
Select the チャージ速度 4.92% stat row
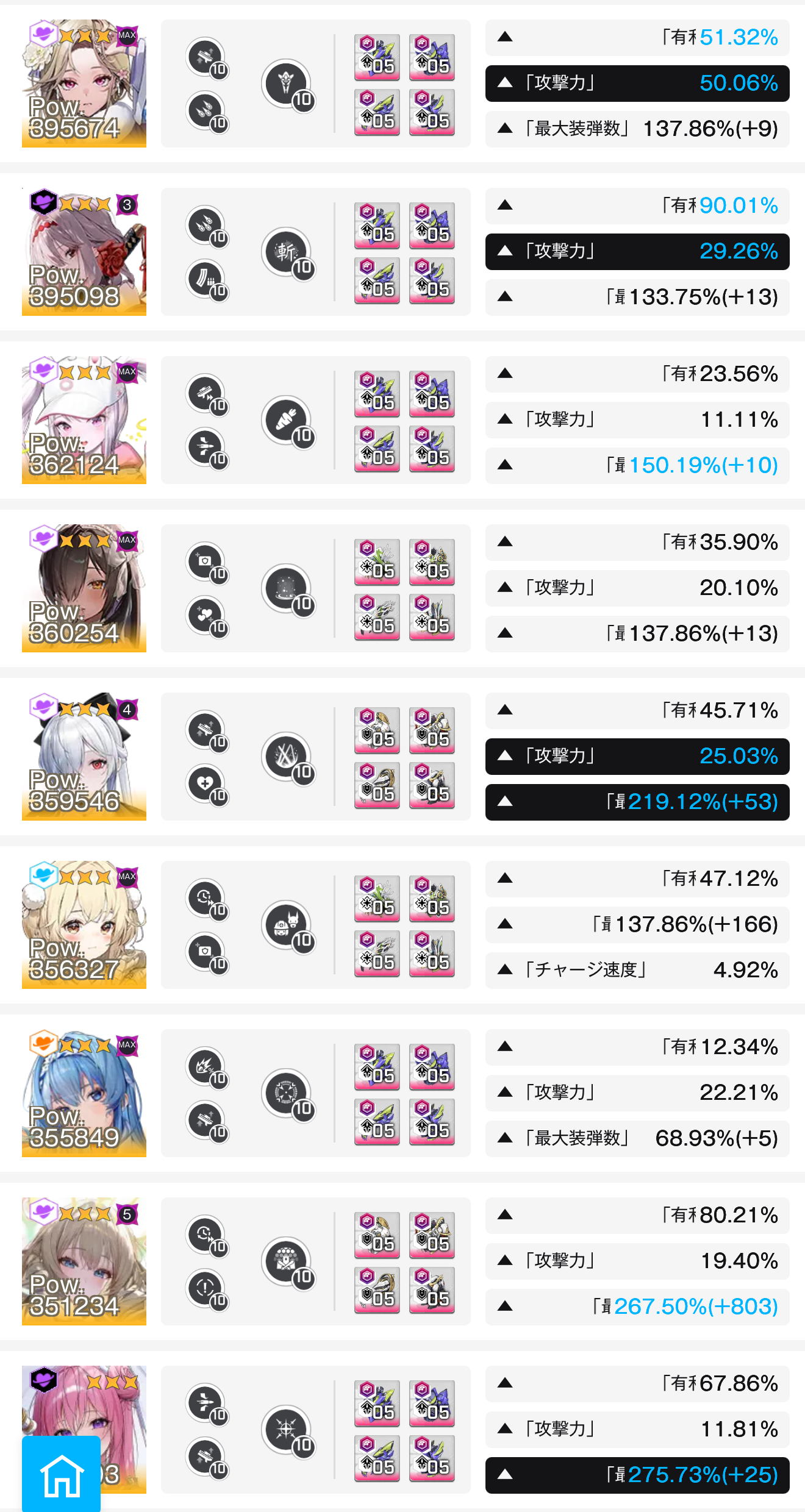(637, 971)
